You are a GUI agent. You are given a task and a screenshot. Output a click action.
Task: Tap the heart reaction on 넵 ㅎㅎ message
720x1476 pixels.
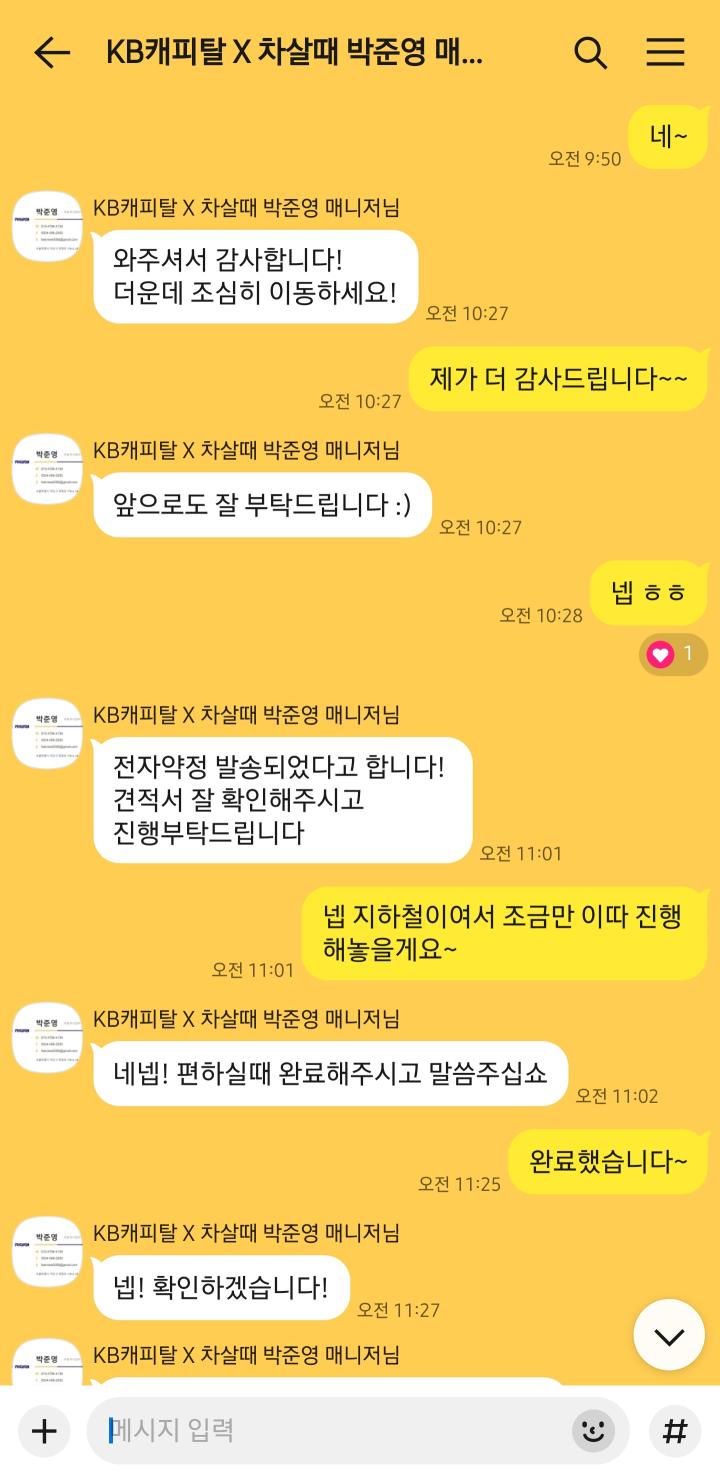[673, 654]
